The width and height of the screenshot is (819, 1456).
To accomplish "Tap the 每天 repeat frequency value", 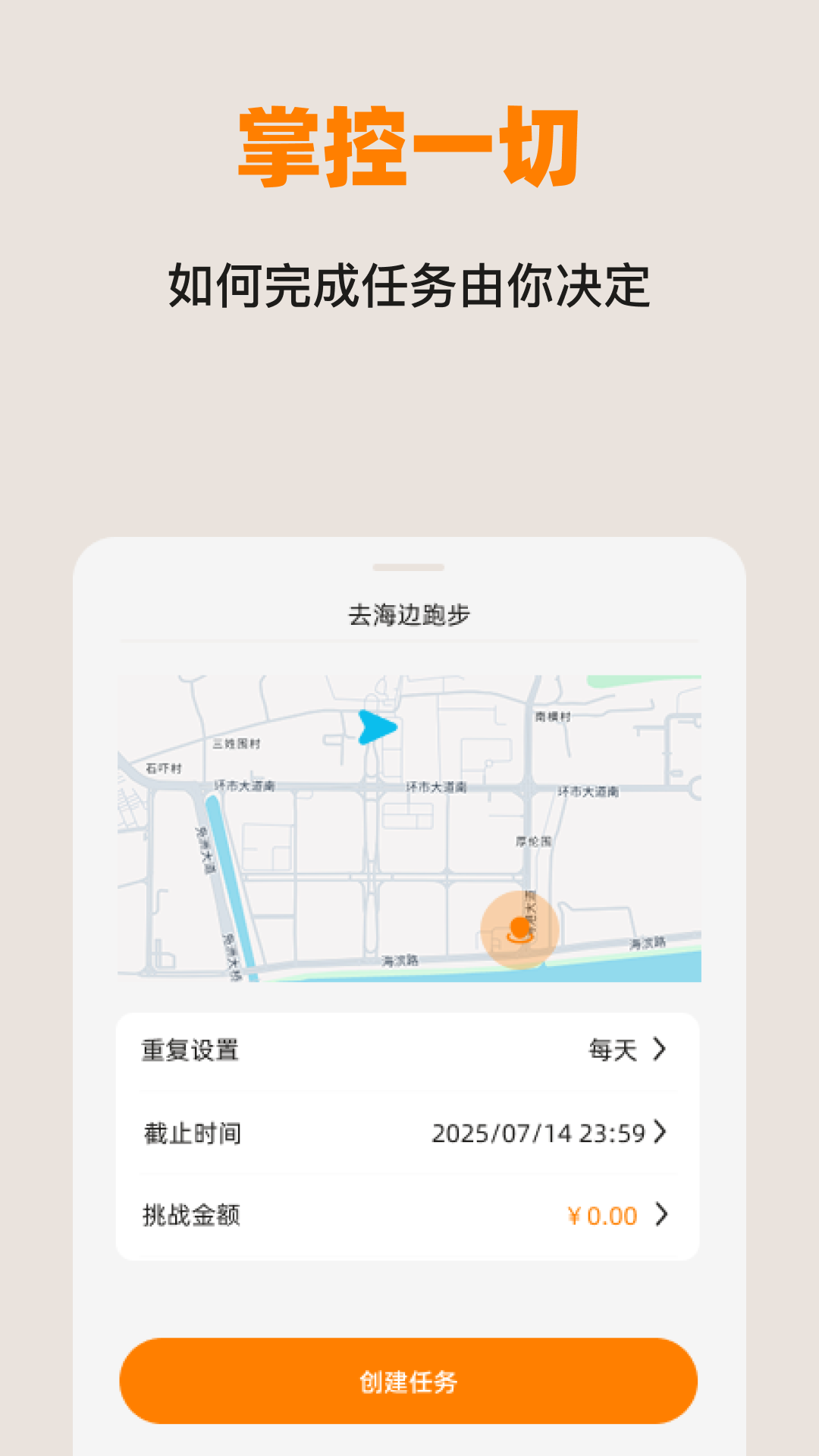I will tap(609, 1049).
